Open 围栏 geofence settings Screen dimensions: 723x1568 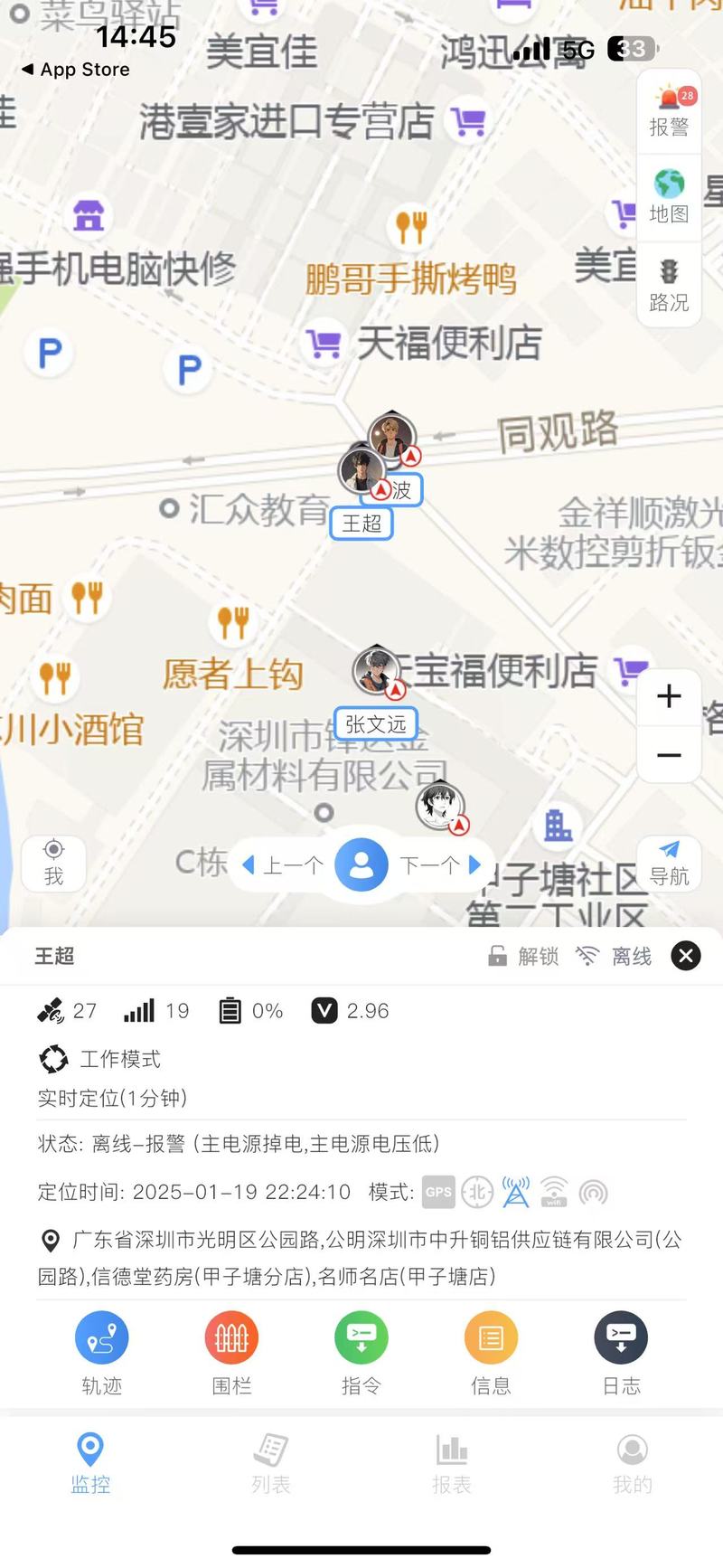coord(231,1352)
